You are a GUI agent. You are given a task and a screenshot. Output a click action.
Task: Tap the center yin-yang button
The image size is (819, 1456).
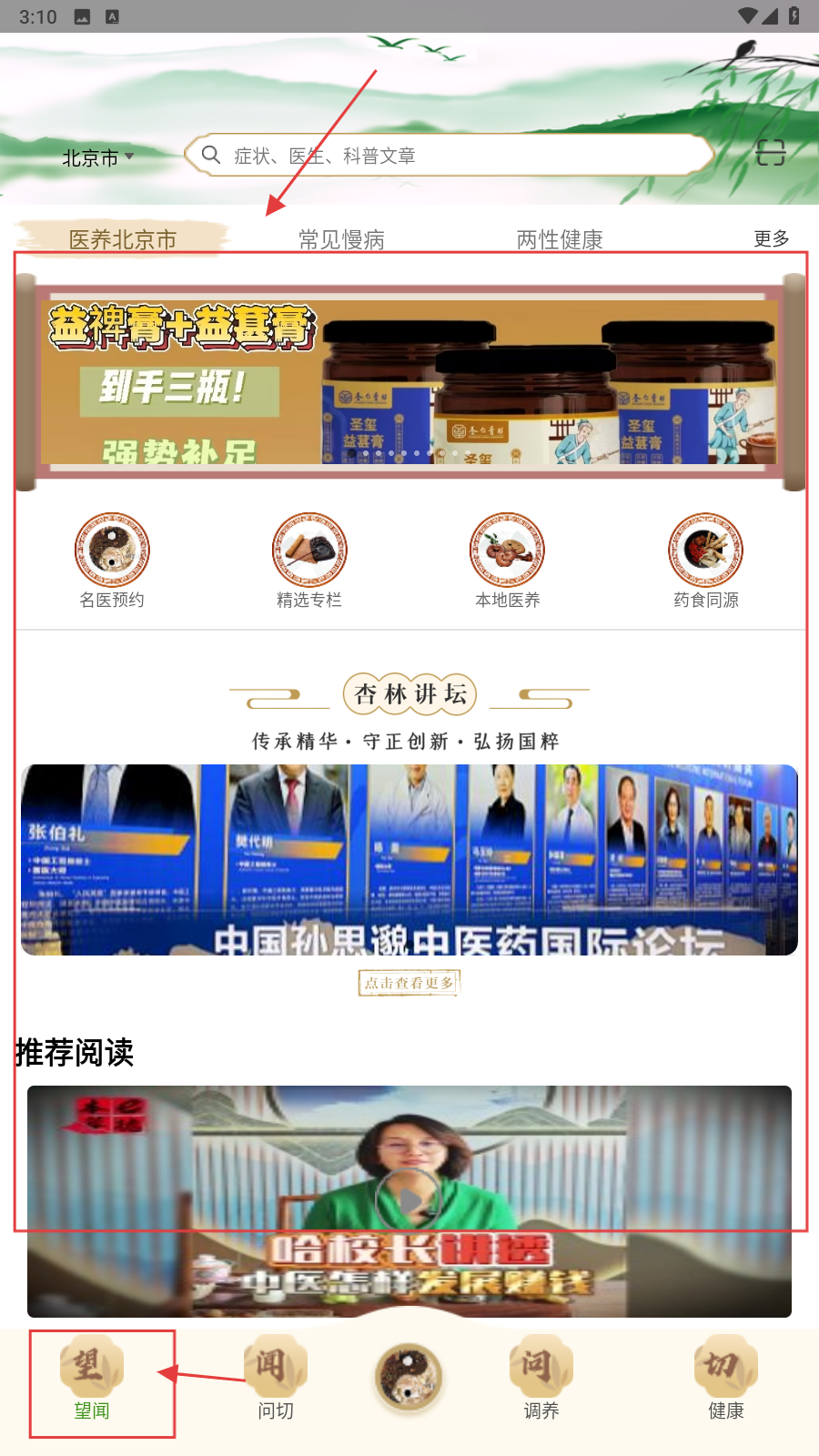[409, 1377]
